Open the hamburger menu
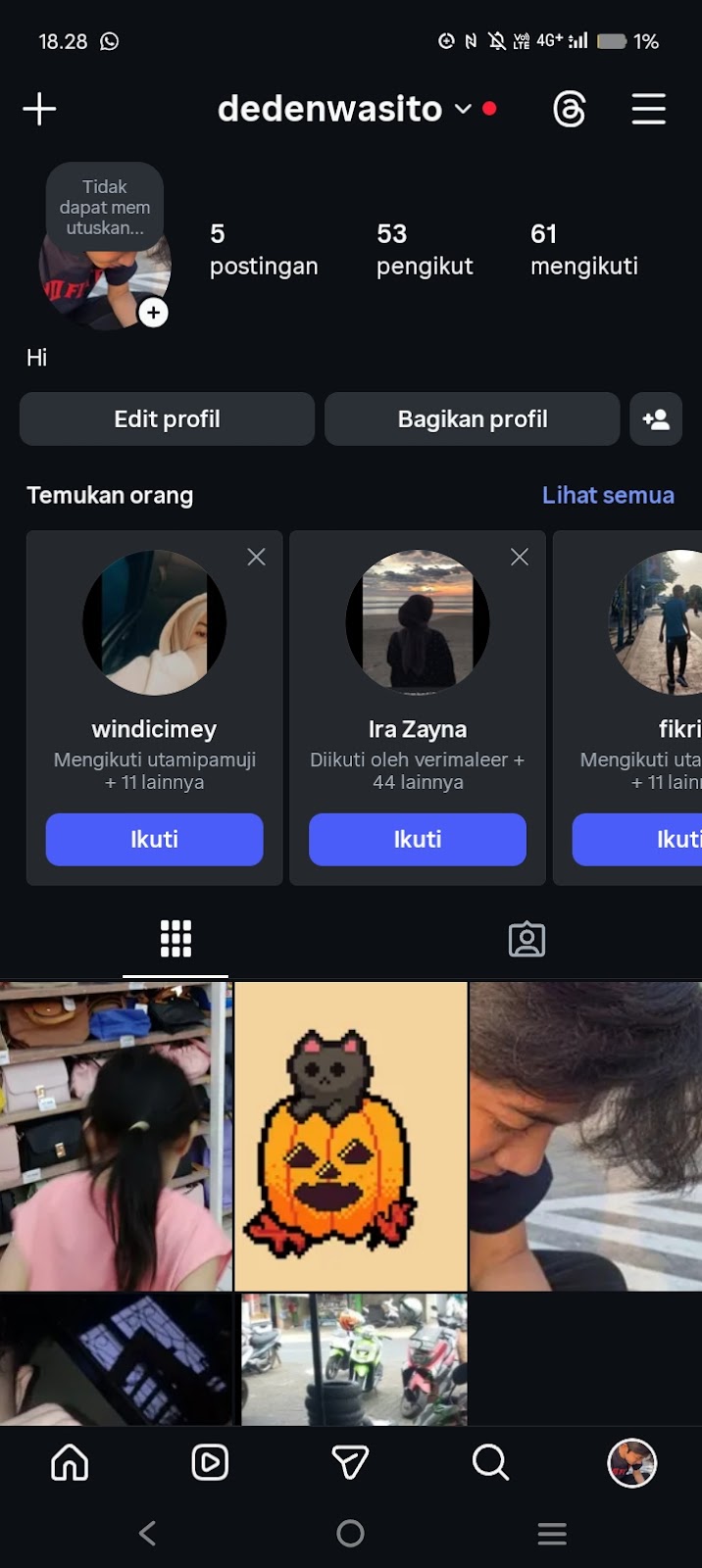 [x=648, y=109]
